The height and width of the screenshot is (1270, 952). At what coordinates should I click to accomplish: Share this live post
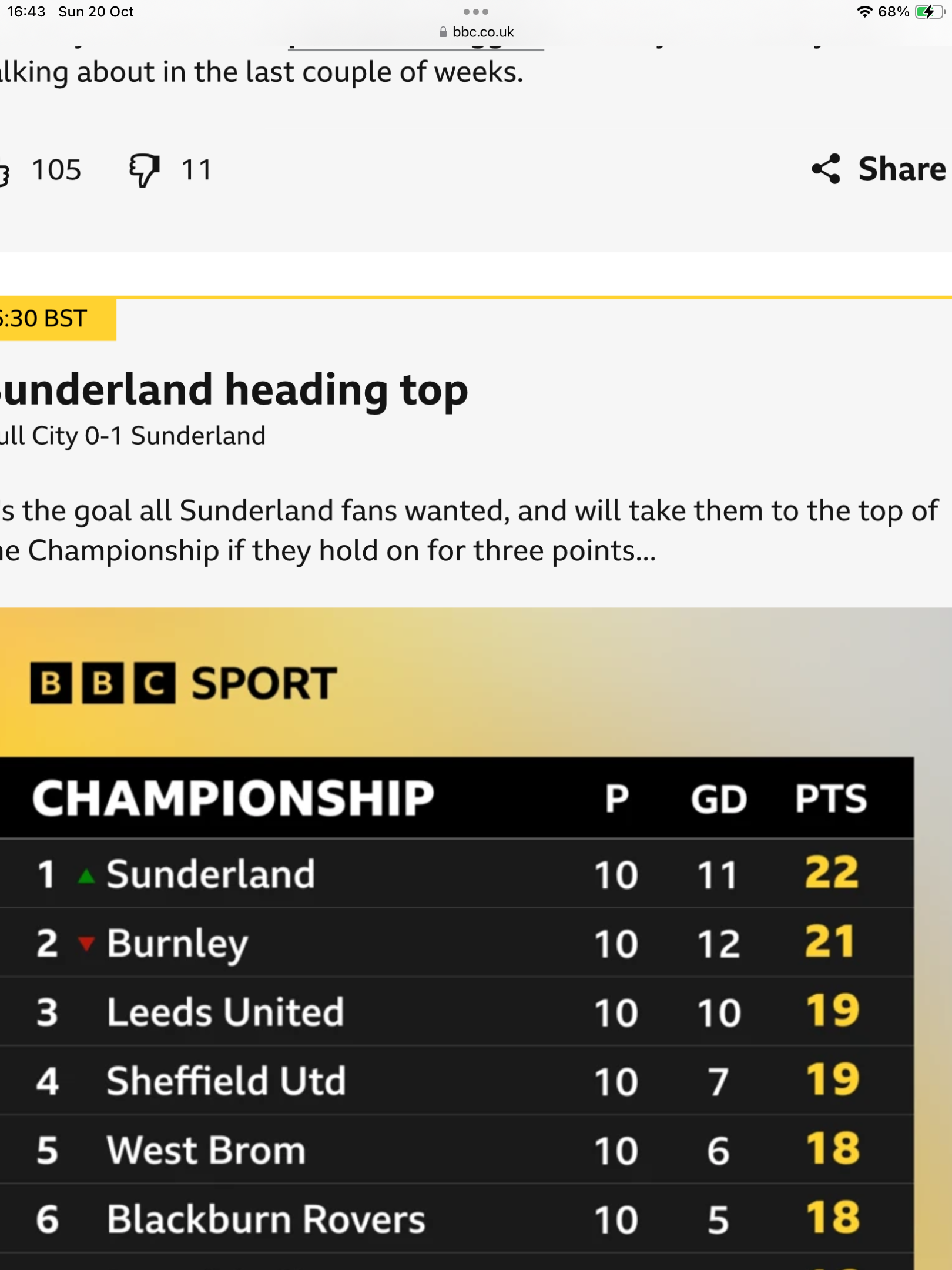(878, 169)
